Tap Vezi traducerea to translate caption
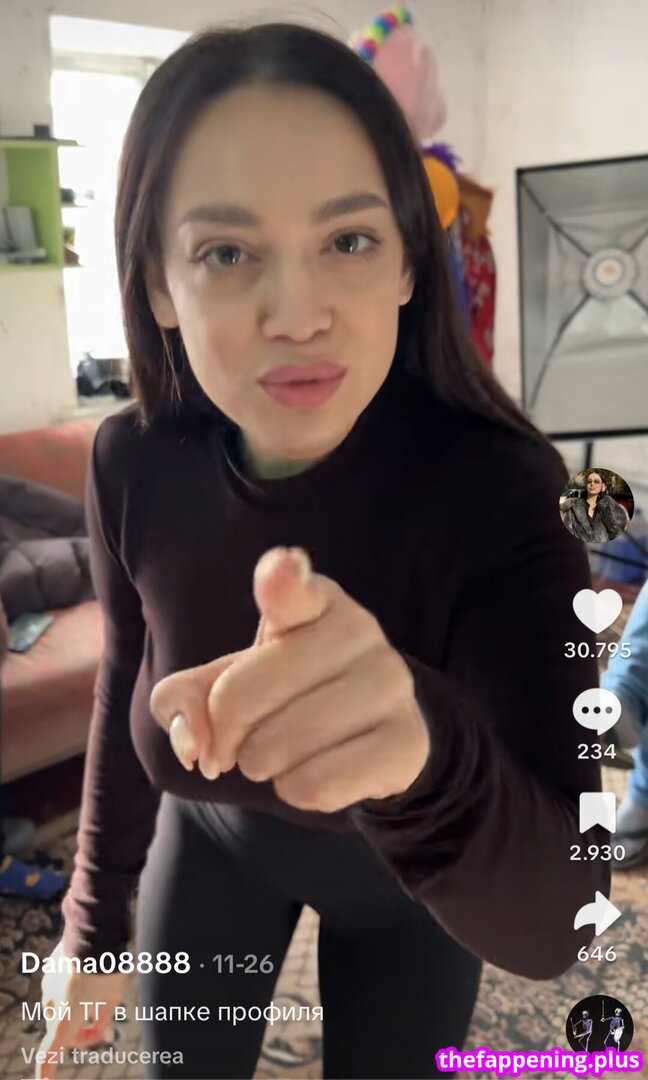The image size is (648, 1080). click(102, 1056)
